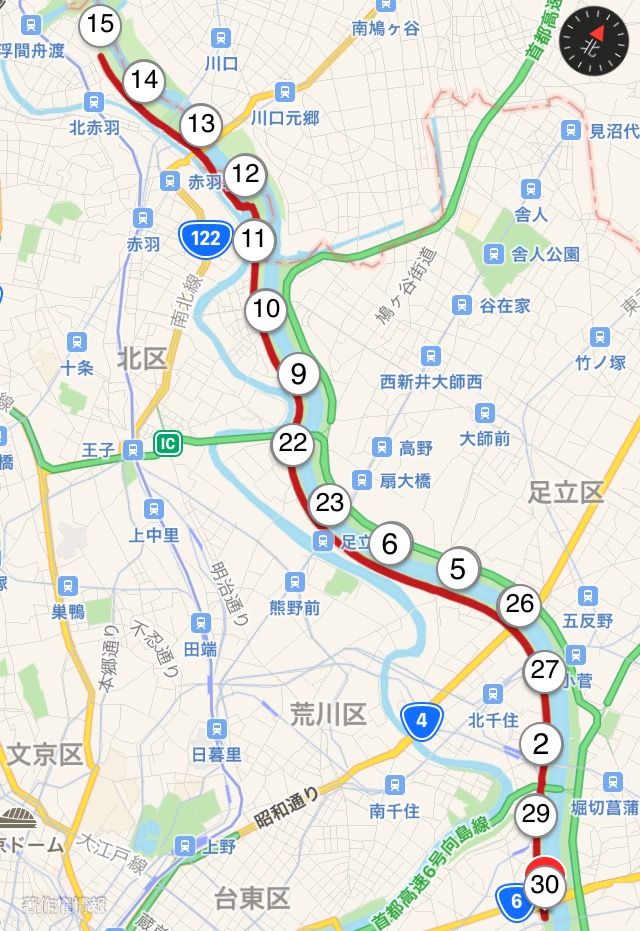
Task: Tap route marker 22
Action: pyautogui.click(x=293, y=444)
